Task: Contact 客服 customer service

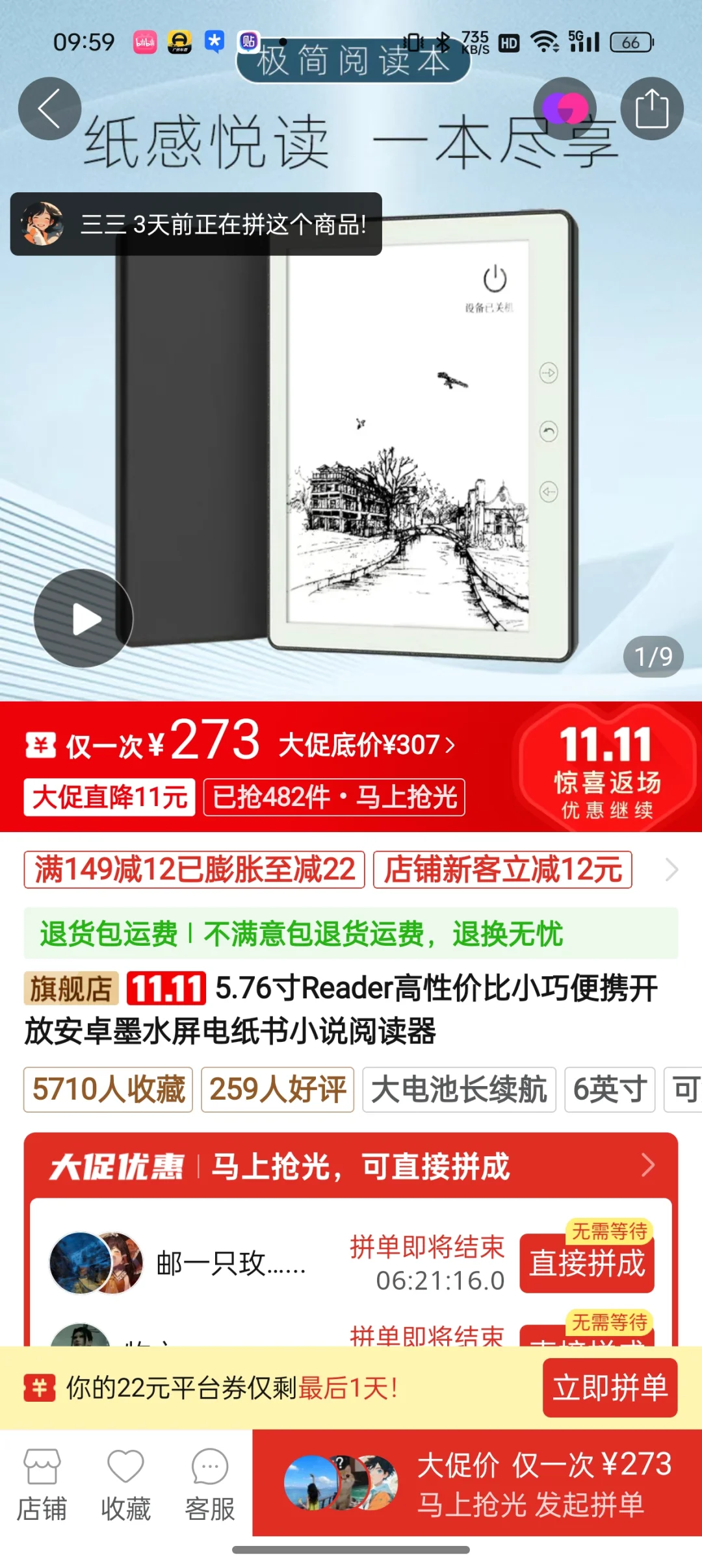Action: tap(209, 1484)
